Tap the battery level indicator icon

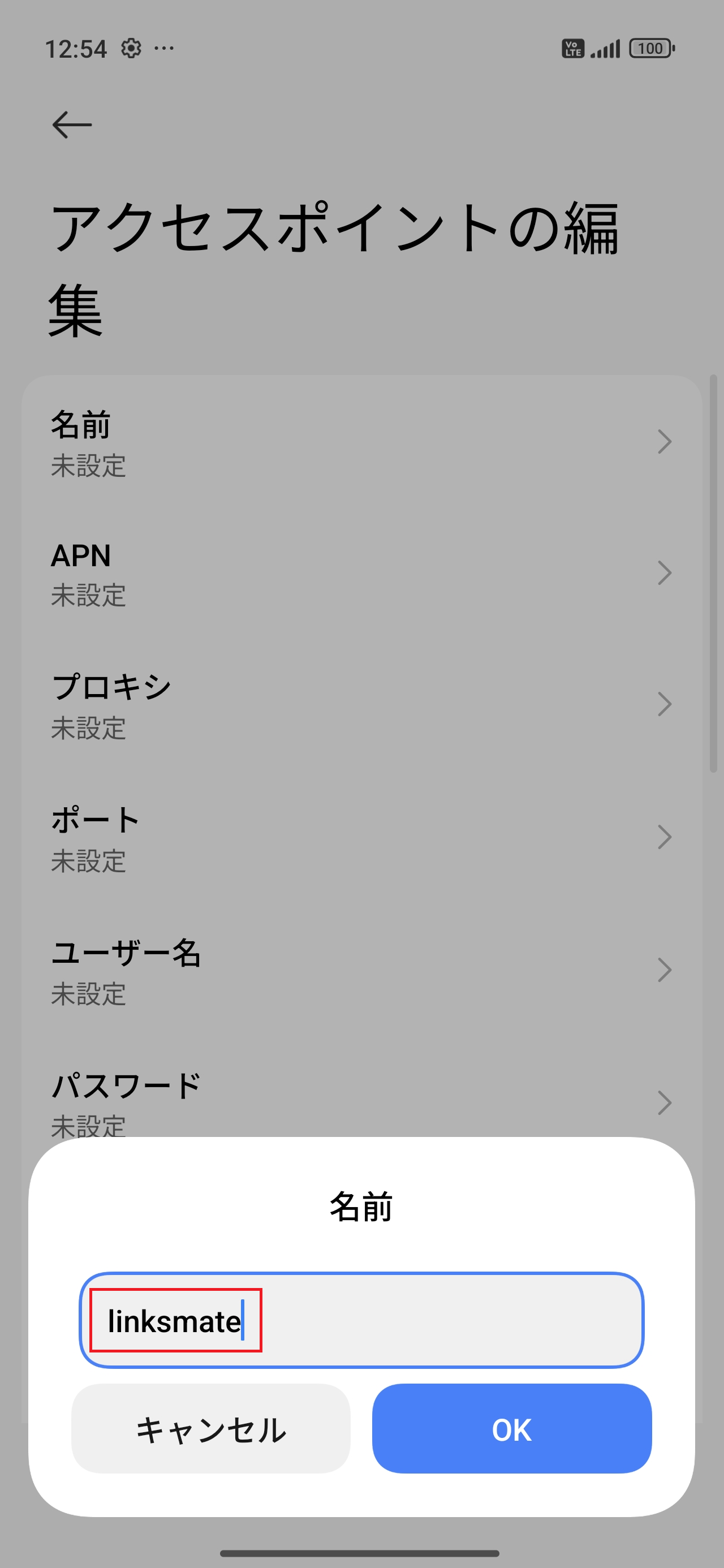pyautogui.click(x=650, y=48)
